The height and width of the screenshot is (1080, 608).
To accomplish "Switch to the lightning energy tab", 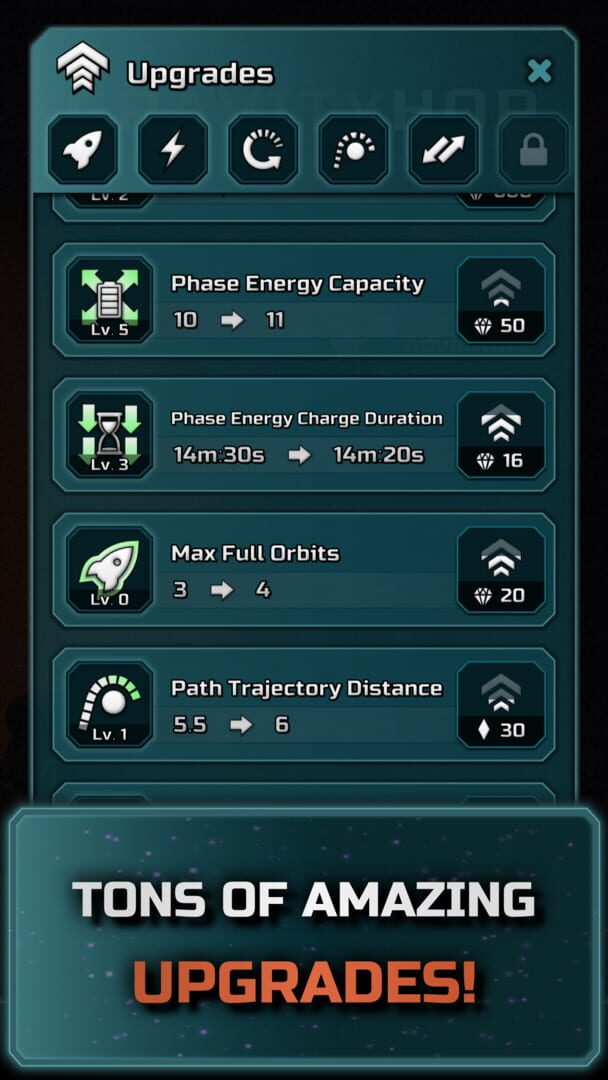I will click(173, 149).
